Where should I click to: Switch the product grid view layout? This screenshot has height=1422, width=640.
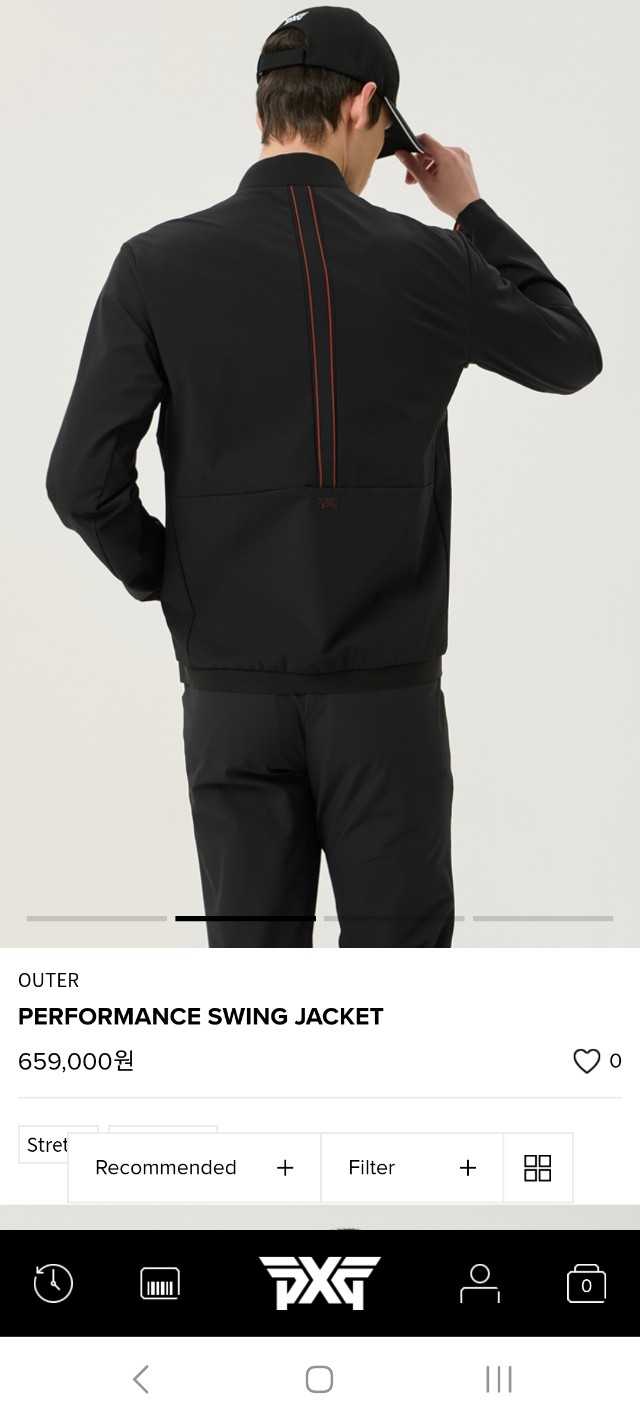coord(538,1167)
